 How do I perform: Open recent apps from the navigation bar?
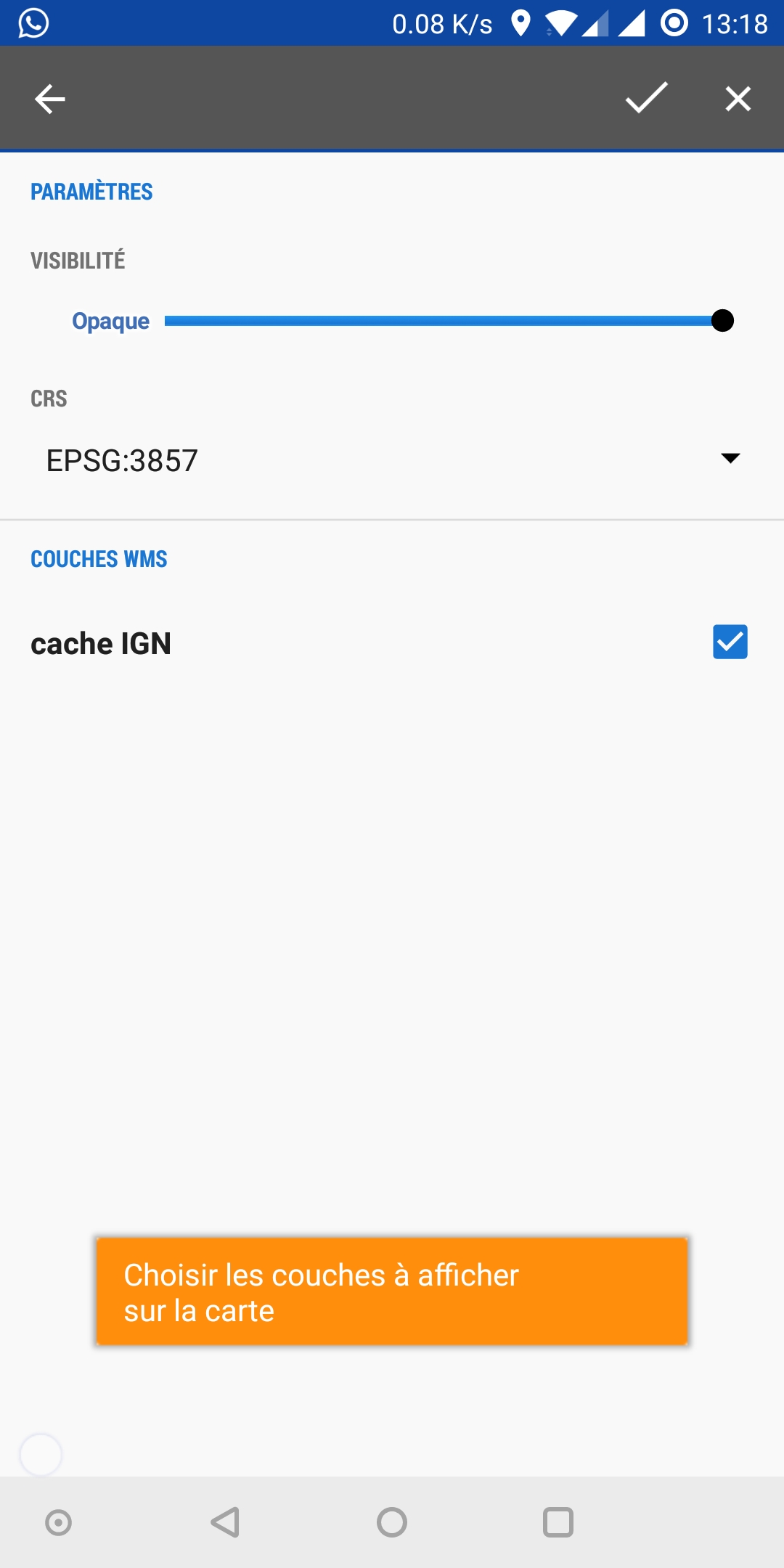[x=558, y=1522]
